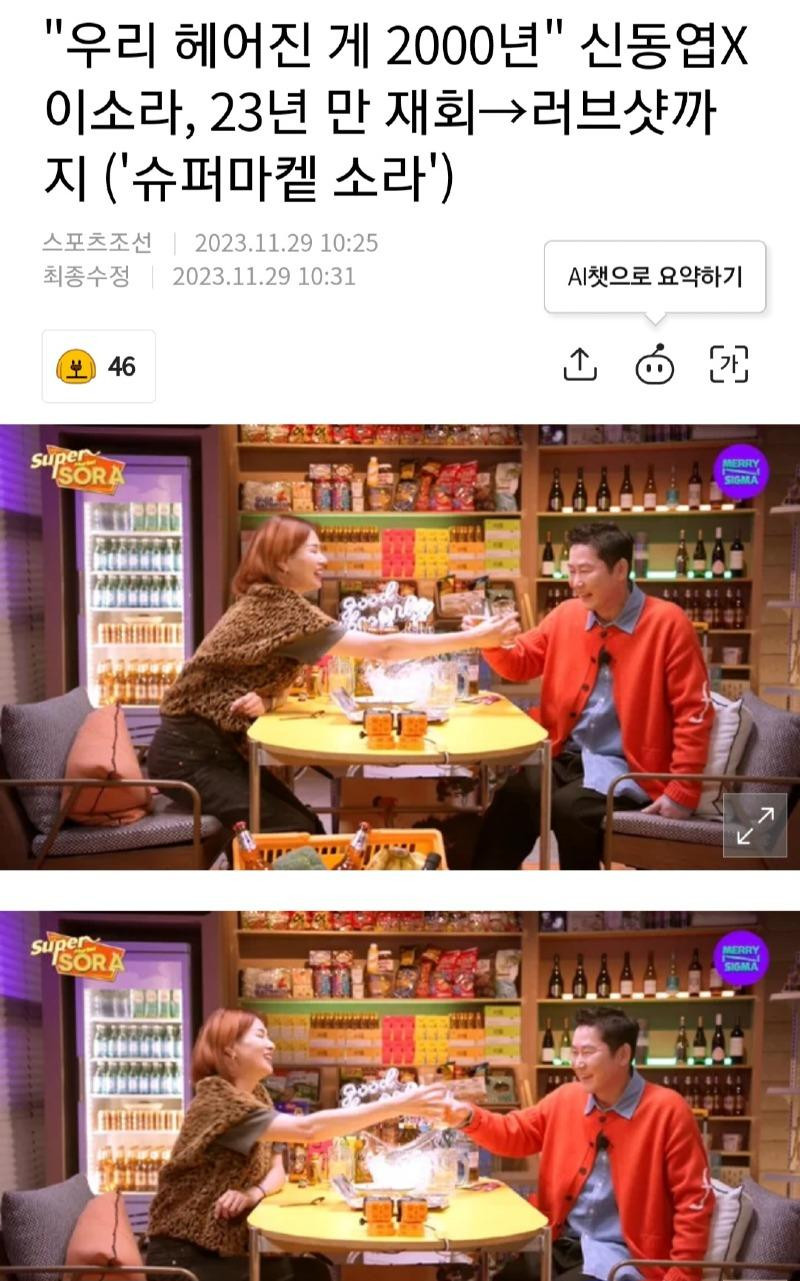Share this article
The image size is (800, 1281).
(x=580, y=365)
